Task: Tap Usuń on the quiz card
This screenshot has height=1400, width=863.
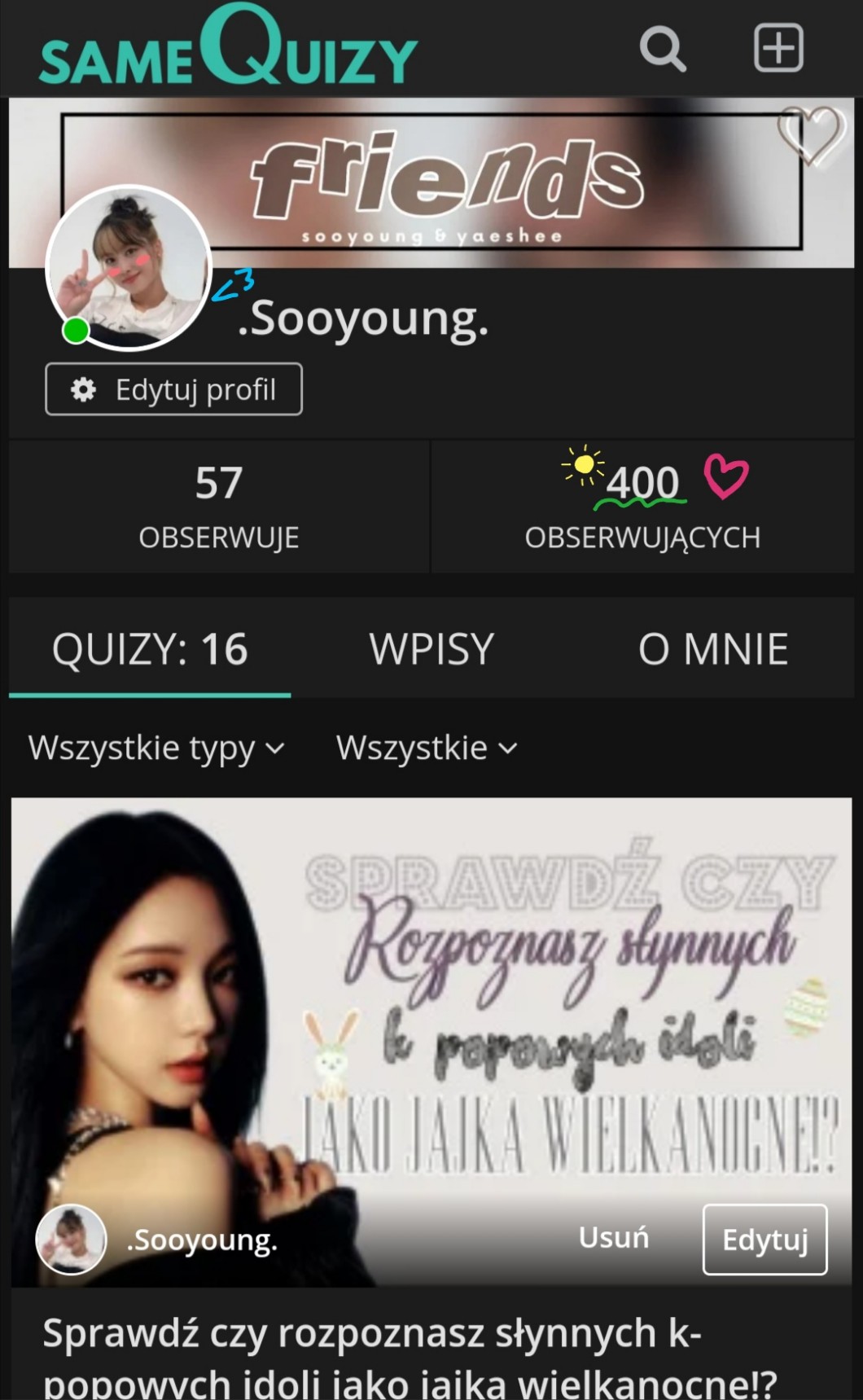Action: (x=613, y=1237)
